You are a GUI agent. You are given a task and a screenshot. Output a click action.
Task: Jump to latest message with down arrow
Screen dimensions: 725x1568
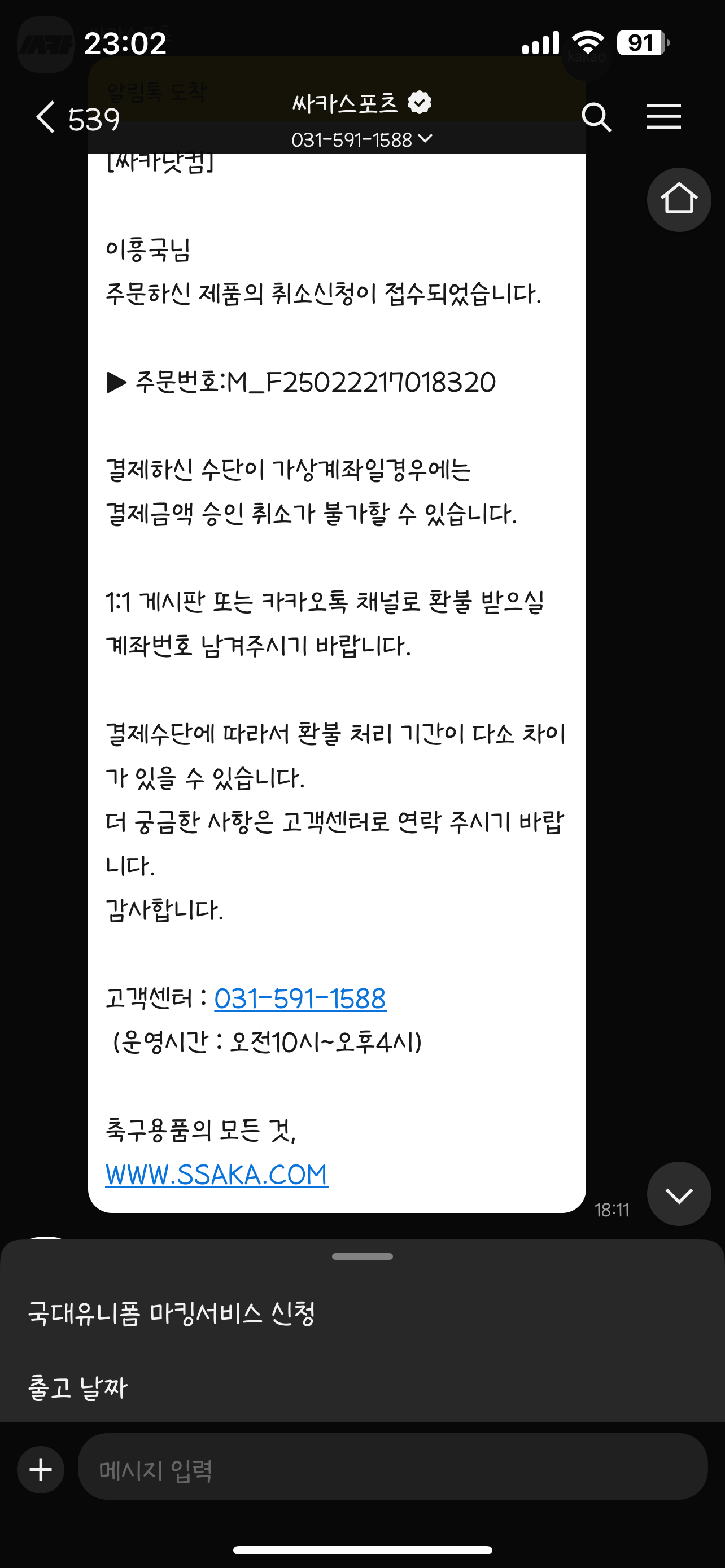(x=679, y=1194)
